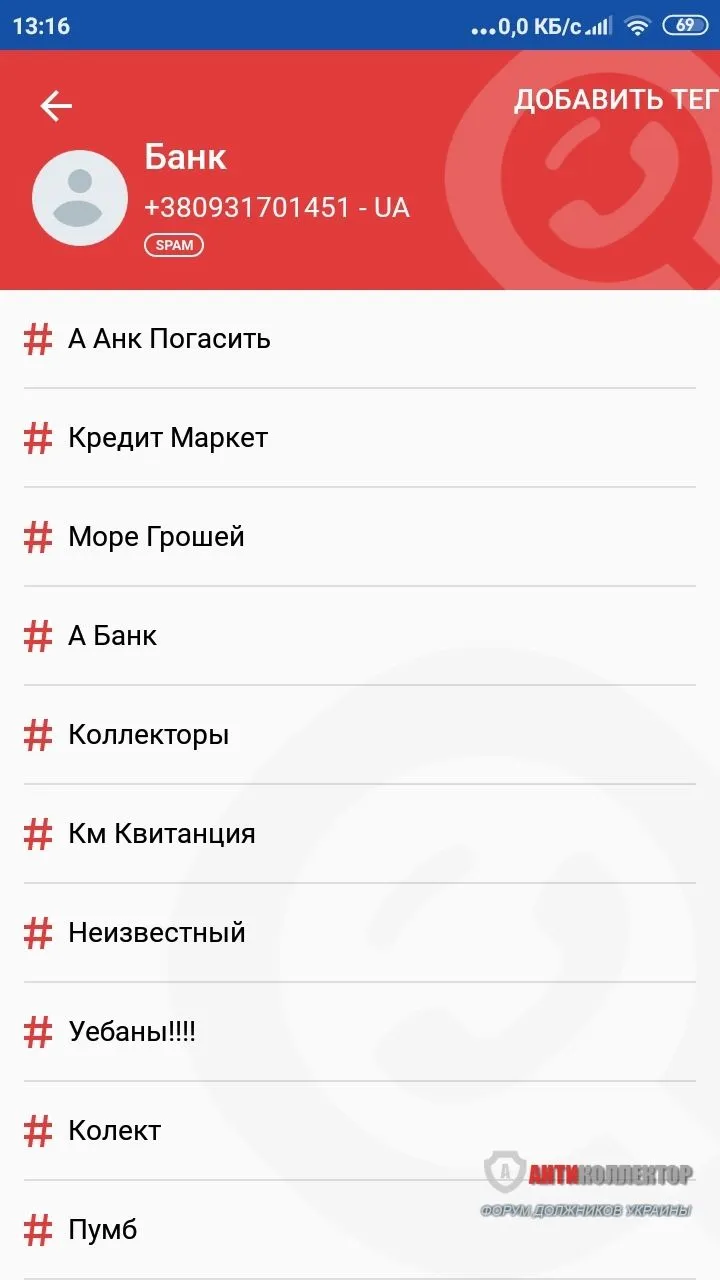Select the hashtag icon beside Кредит Маркет
The image size is (720, 1280).
point(37,437)
